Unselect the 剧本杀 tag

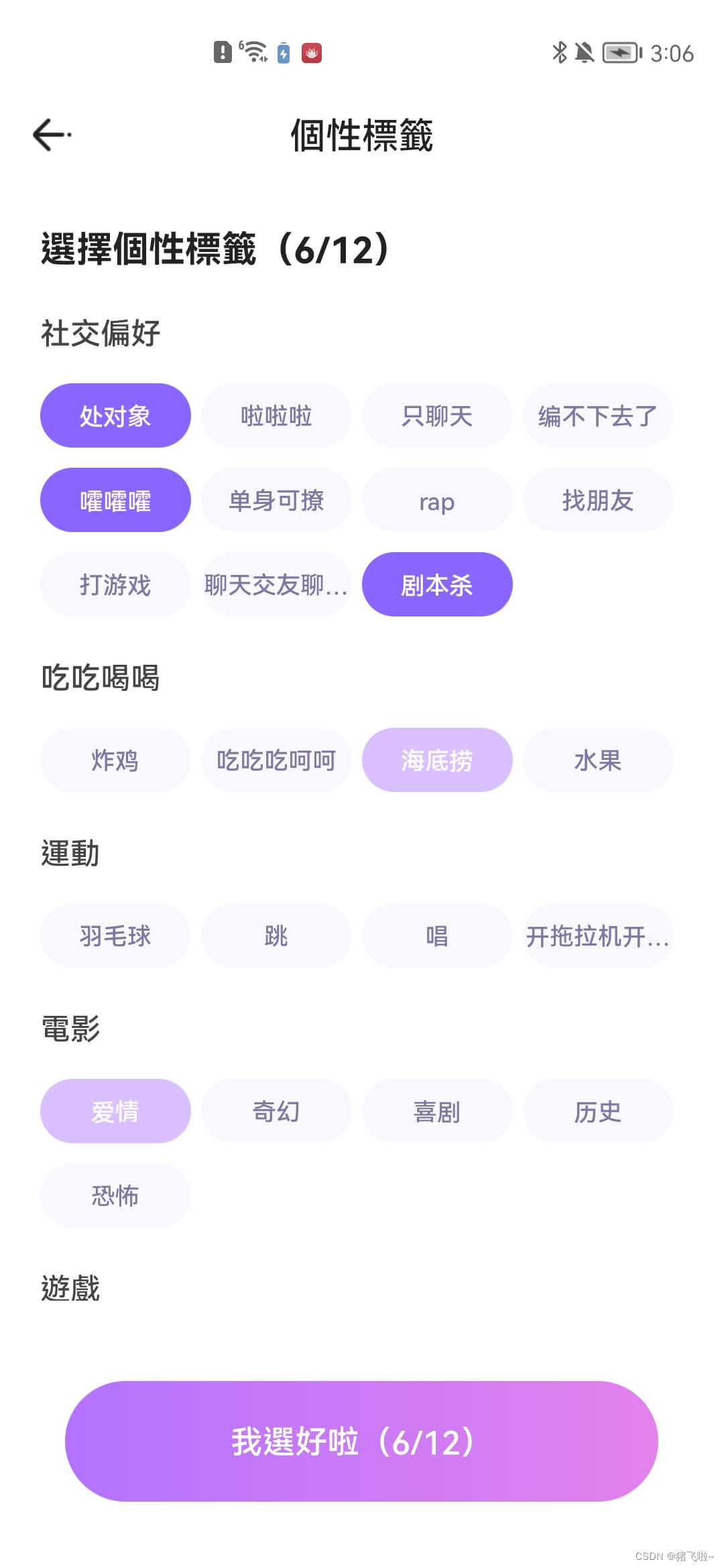point(437,585)
